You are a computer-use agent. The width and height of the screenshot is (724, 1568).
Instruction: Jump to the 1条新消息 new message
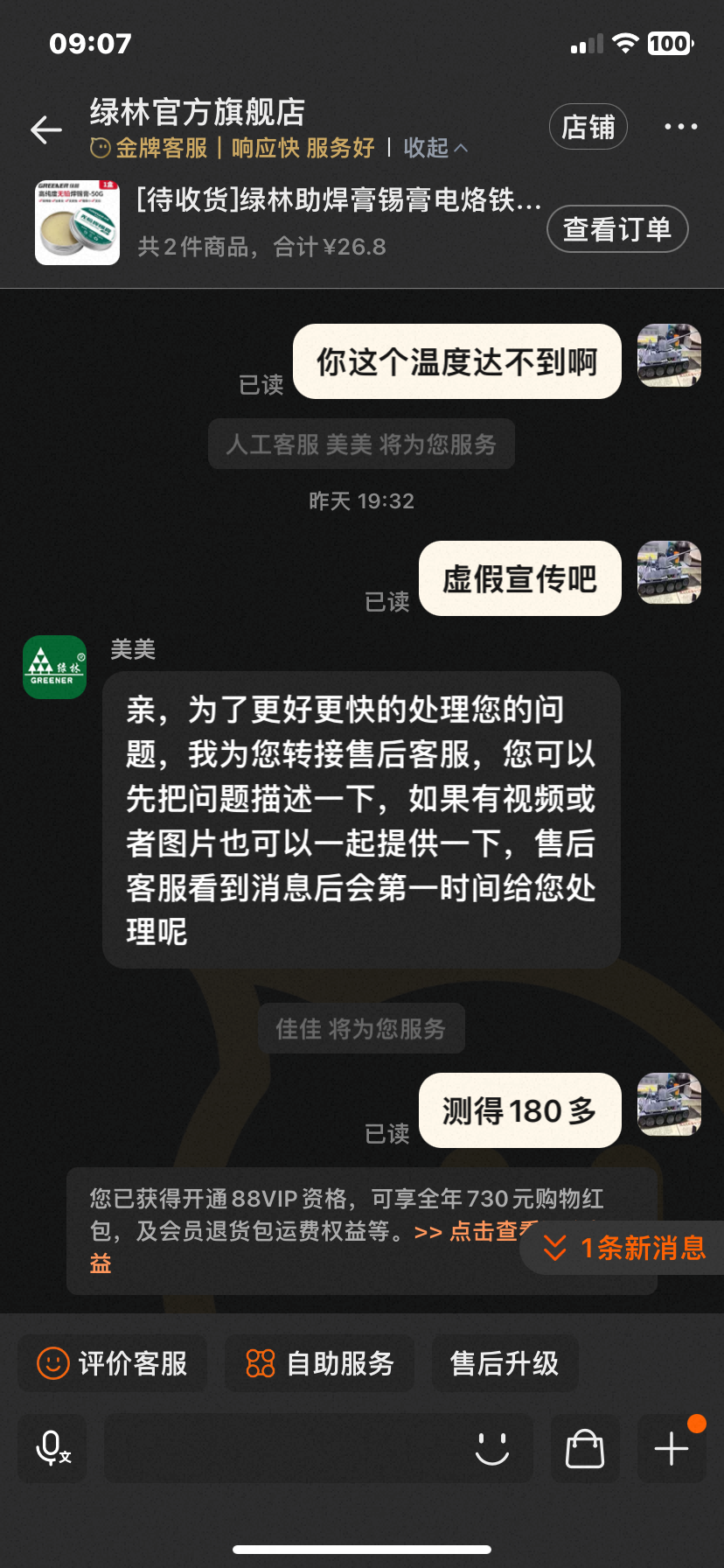(x=624, y=1248)
